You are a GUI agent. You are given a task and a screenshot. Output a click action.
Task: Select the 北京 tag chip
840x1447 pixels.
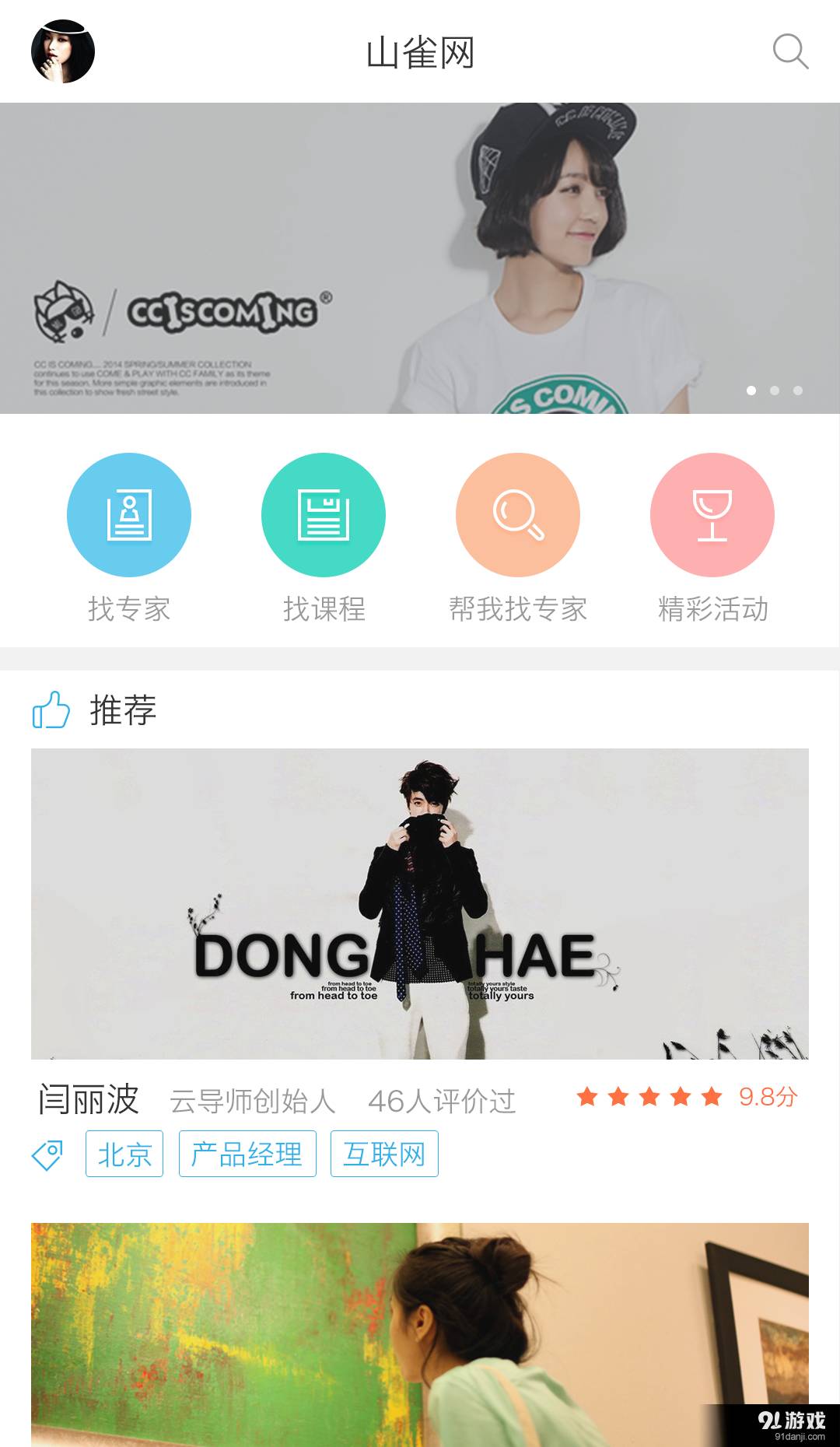tap(124, 1154)
